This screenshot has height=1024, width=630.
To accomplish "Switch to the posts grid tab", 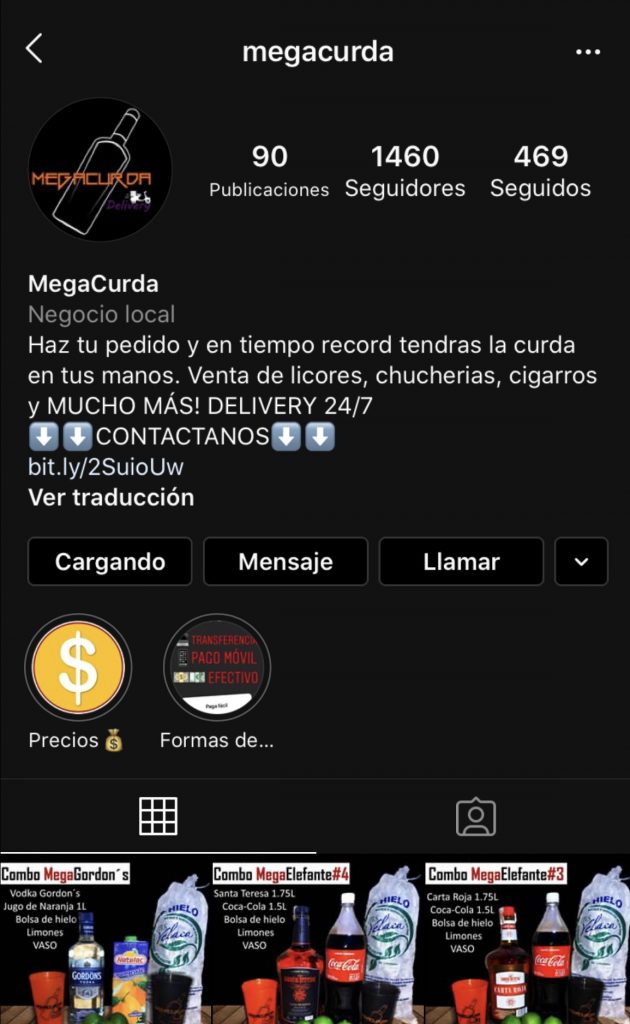I will pos(158,816).
